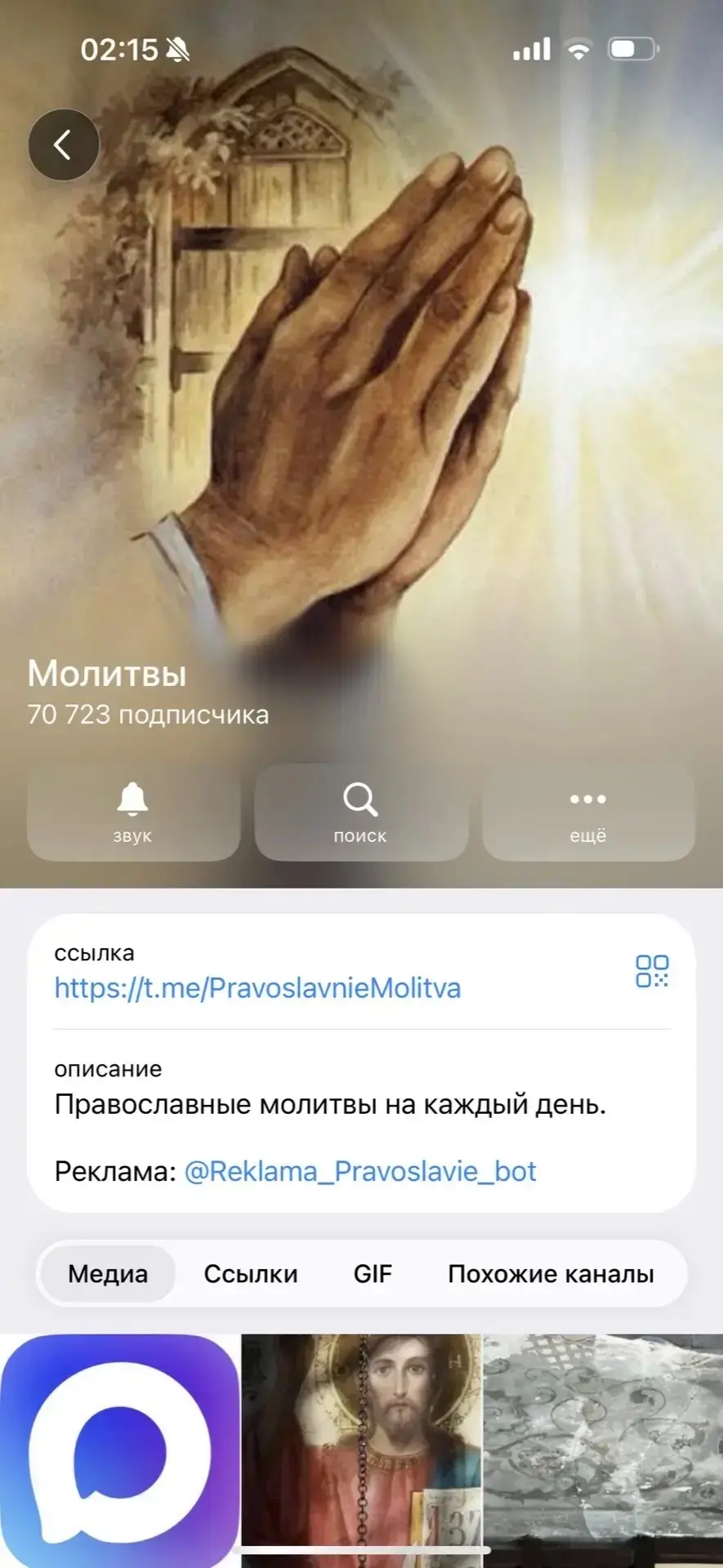Open channel search with the magnifier icon

click(361, 813)
